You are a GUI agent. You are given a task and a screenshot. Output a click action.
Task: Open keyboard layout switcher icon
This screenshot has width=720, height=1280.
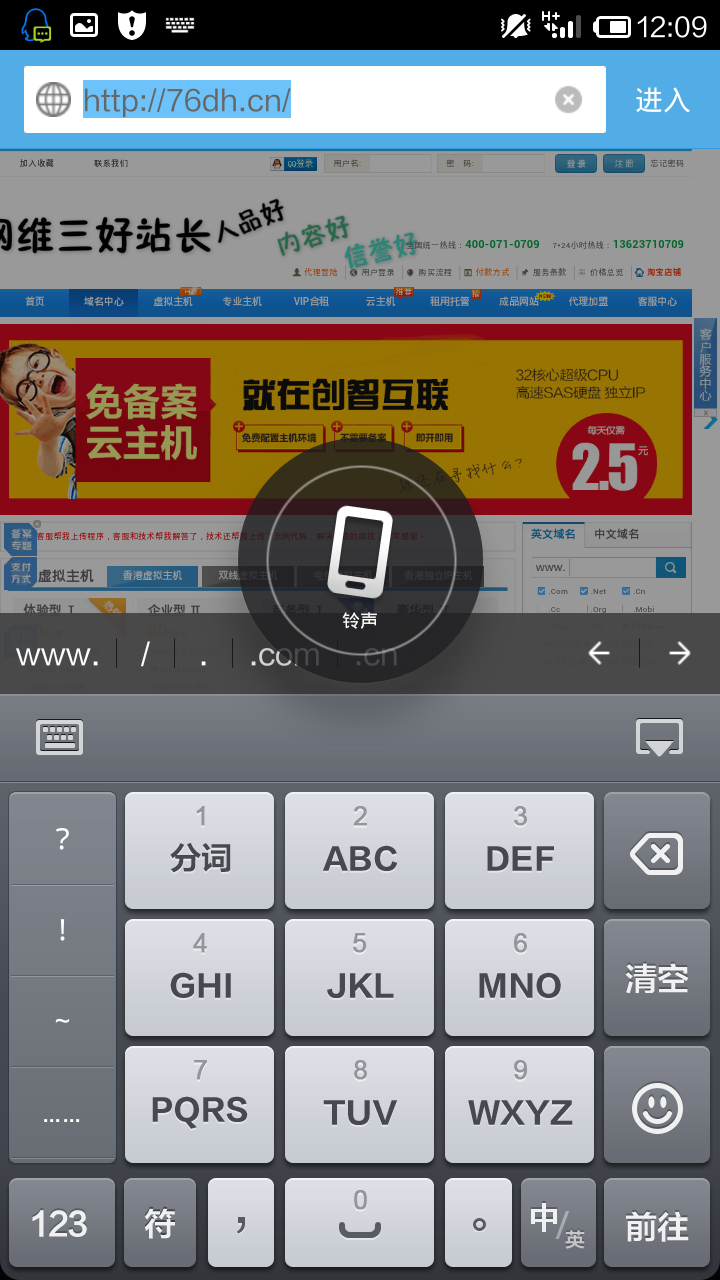point(60,737)
